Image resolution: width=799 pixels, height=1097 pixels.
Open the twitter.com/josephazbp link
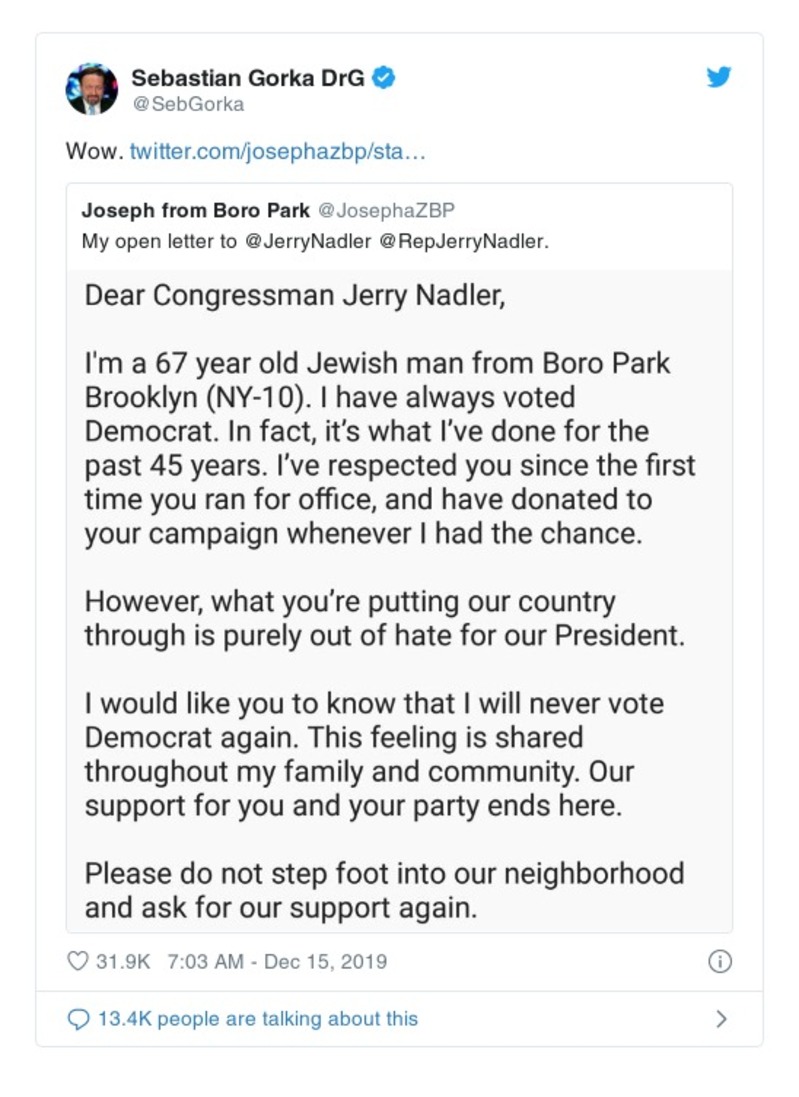pyautogui.click(x=279, y=153)
